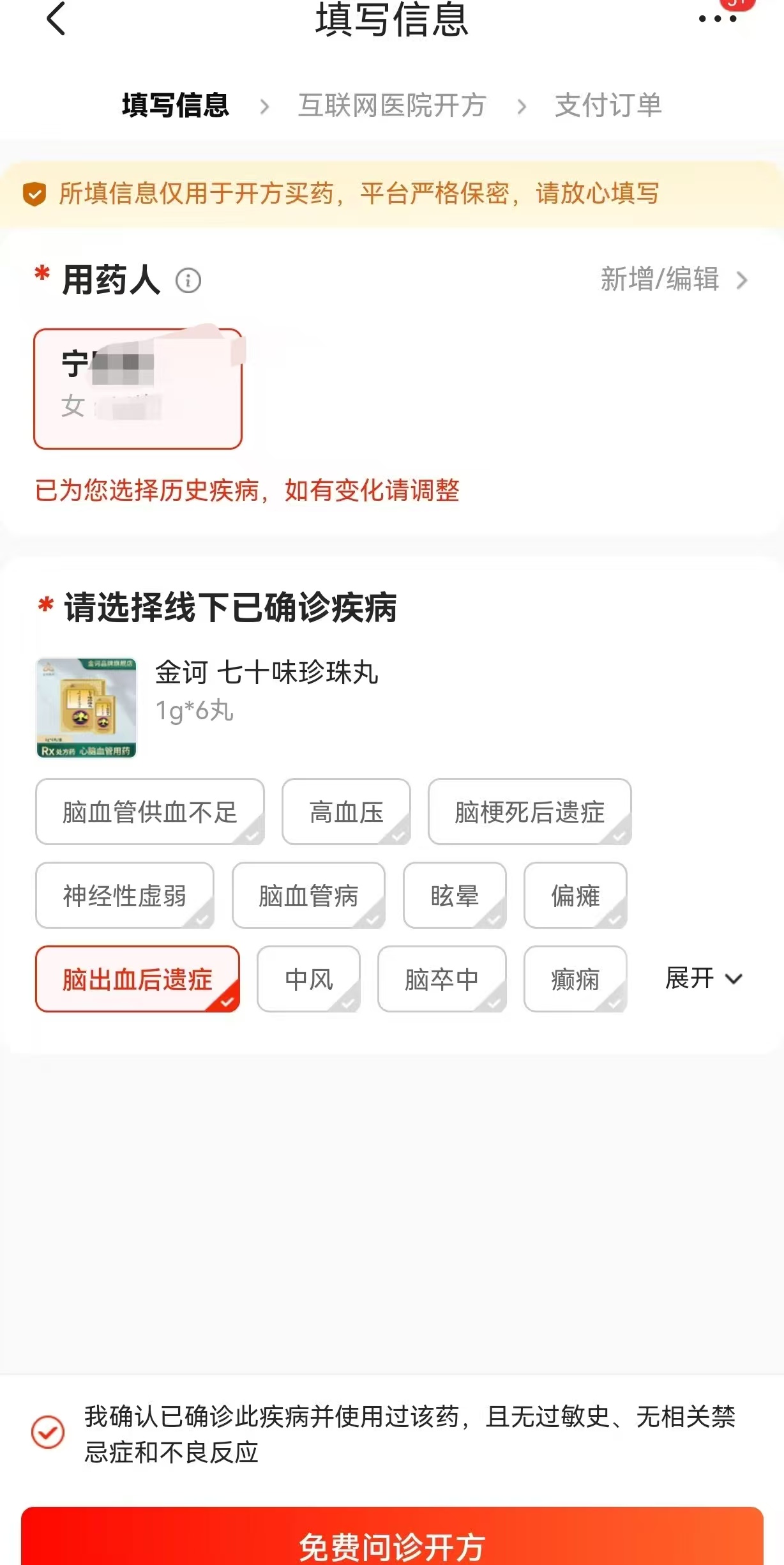Image resolution: width=784 pixels, height=1565 pixels.
Task: Choose the 癫痫 option
Action: pyautogui.click(x=575, y=979)
